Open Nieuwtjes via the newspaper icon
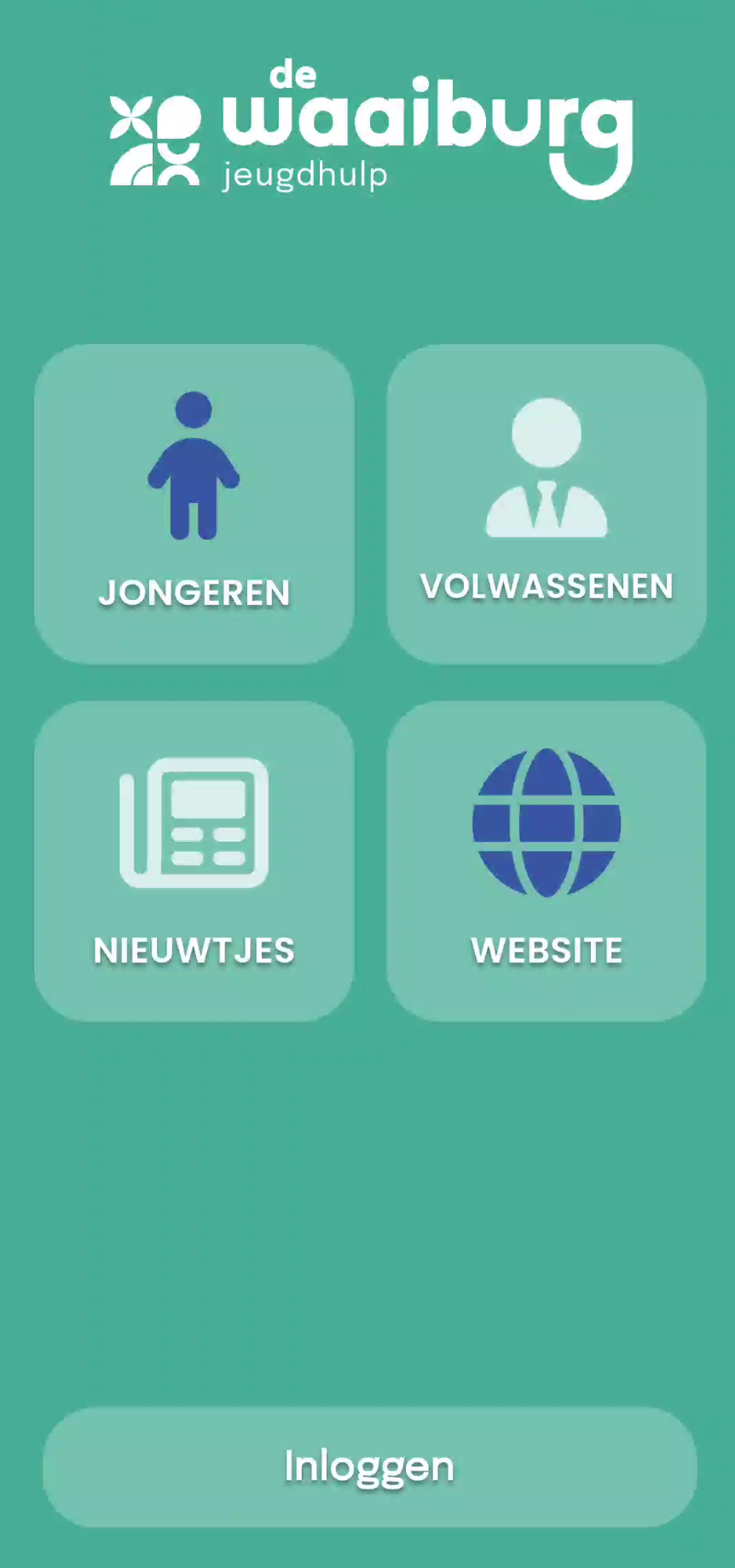This screenshot has height=1568, width=735. [193, 822]
